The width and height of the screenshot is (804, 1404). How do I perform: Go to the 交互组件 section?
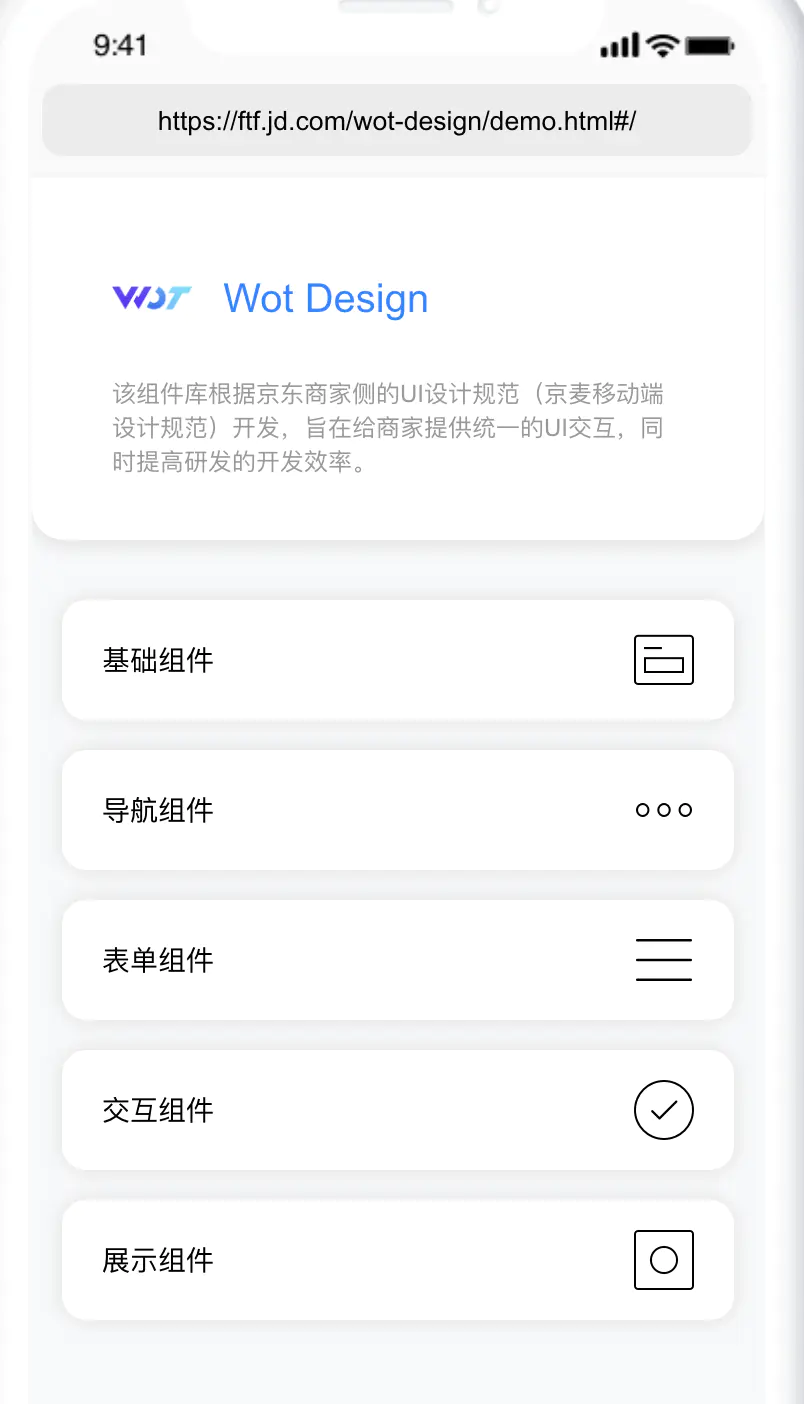[397, 1110]
